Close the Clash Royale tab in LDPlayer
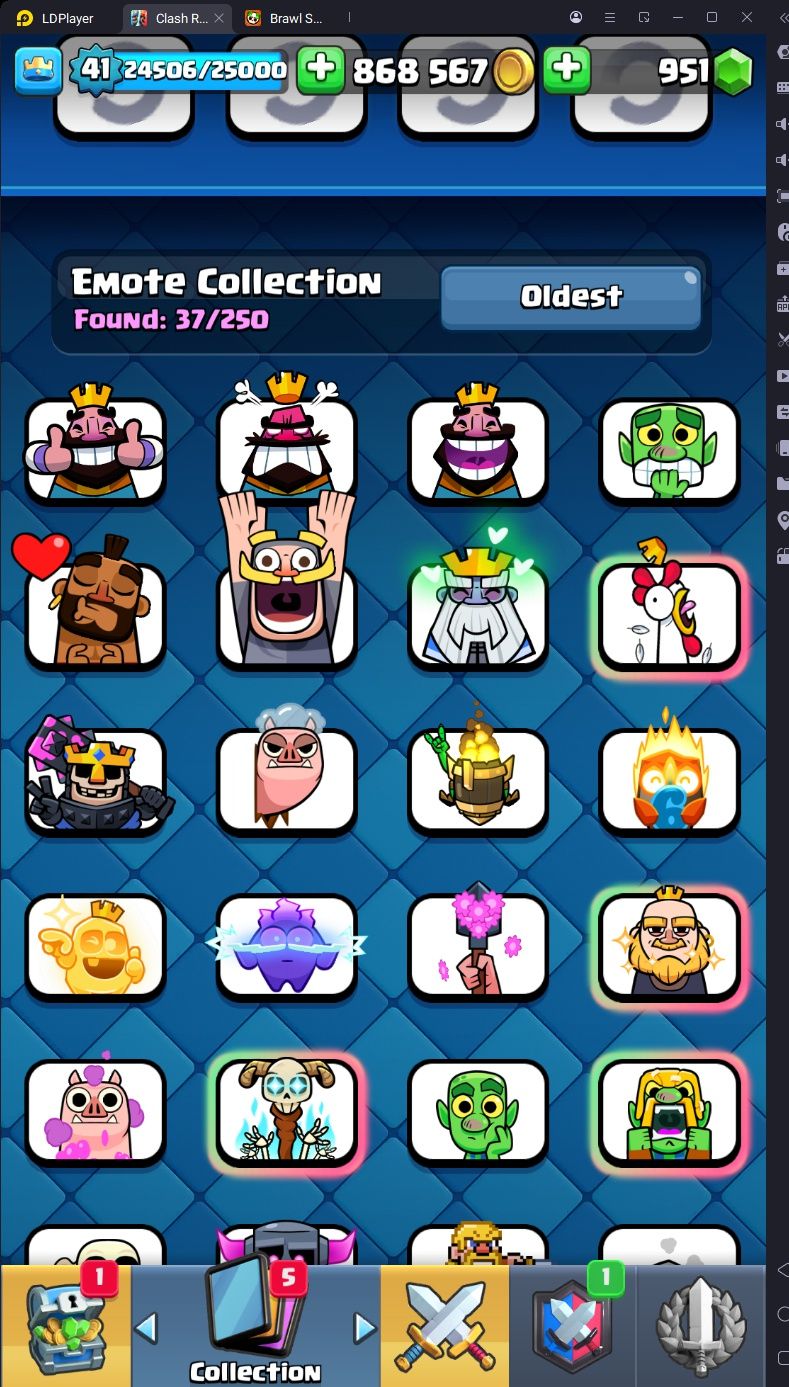 point(218,18)
